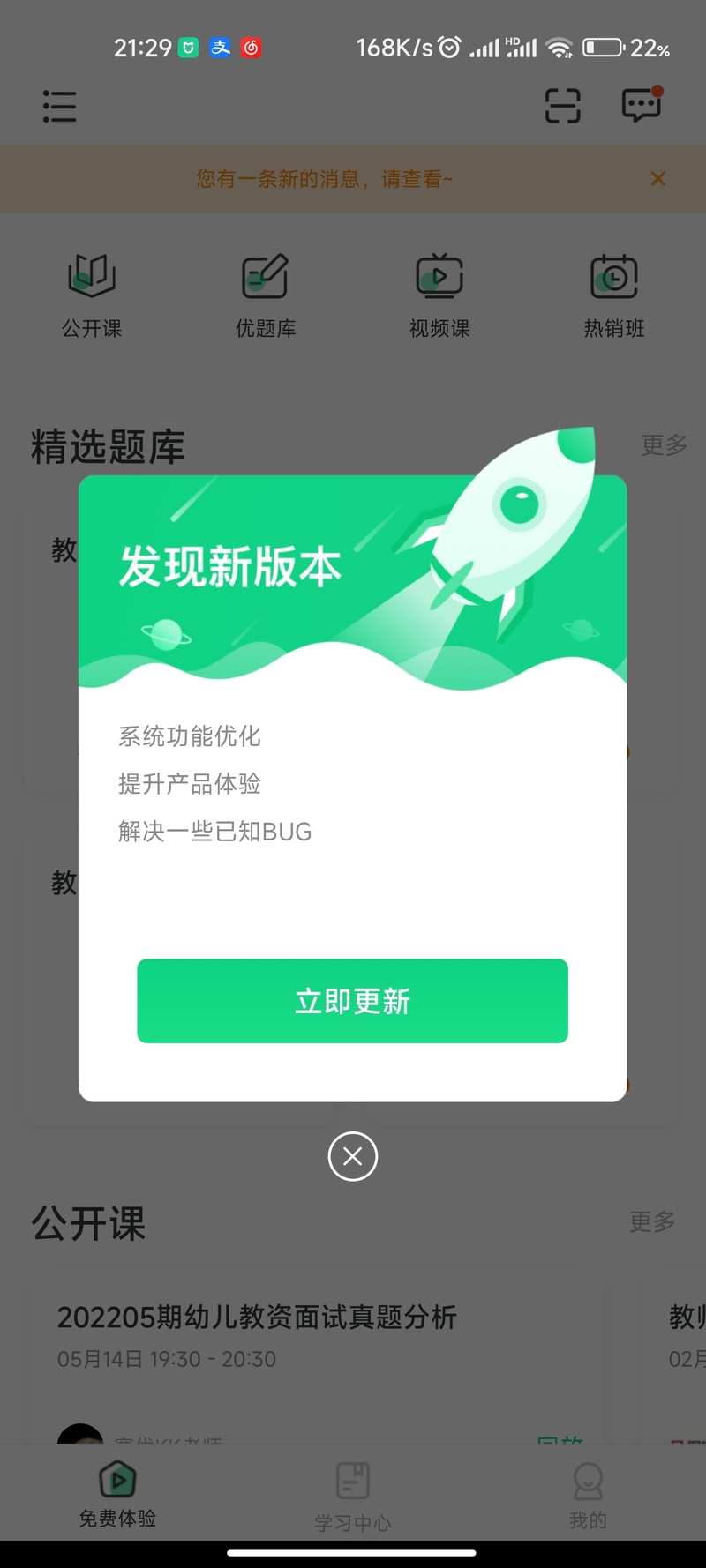The height and width of the screenshot is (1568, 706).
Task: Open the 公开课 shortcut
Action: tap(92, 297)
